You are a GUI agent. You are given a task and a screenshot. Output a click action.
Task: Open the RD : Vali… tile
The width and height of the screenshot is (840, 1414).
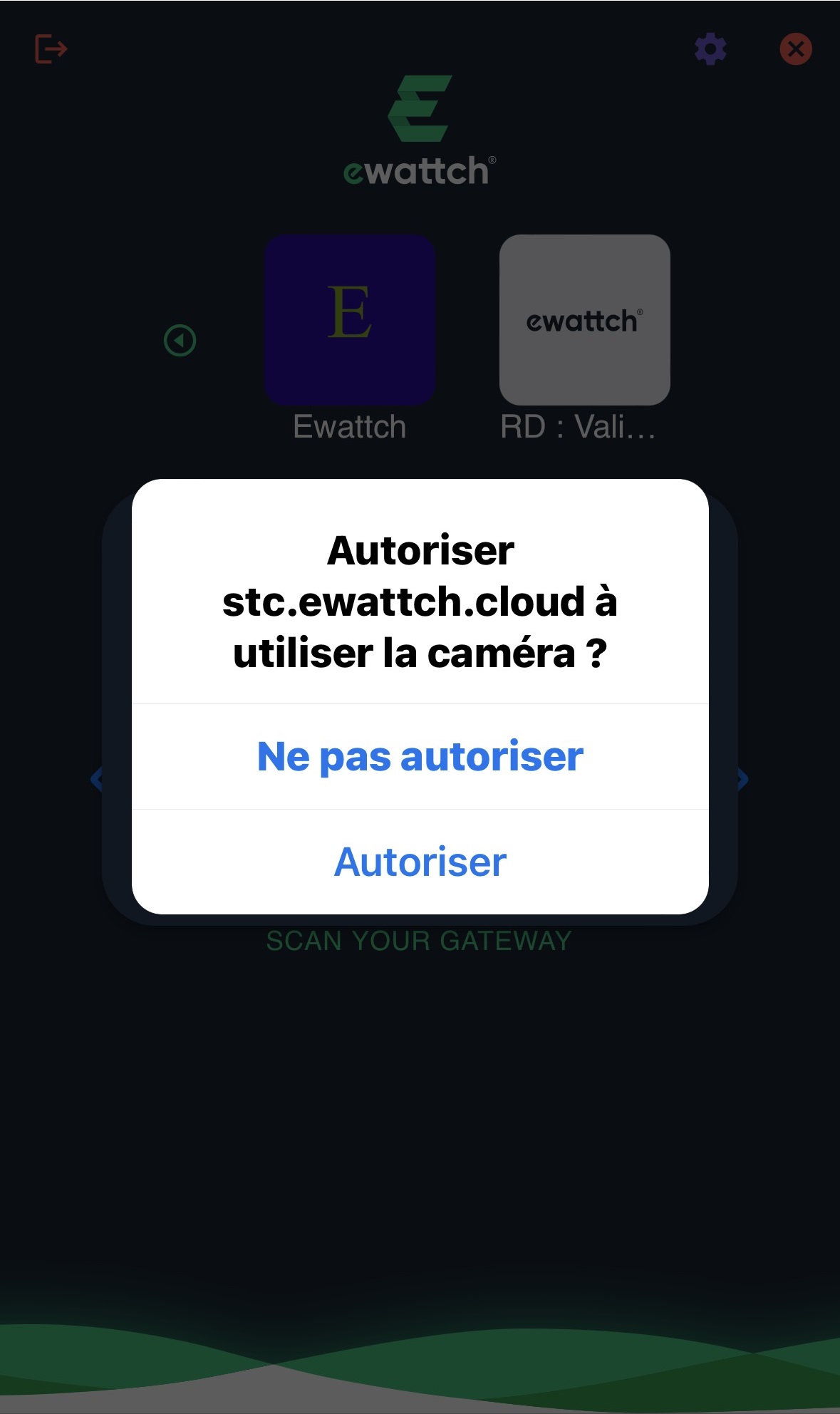click(584, 320)
